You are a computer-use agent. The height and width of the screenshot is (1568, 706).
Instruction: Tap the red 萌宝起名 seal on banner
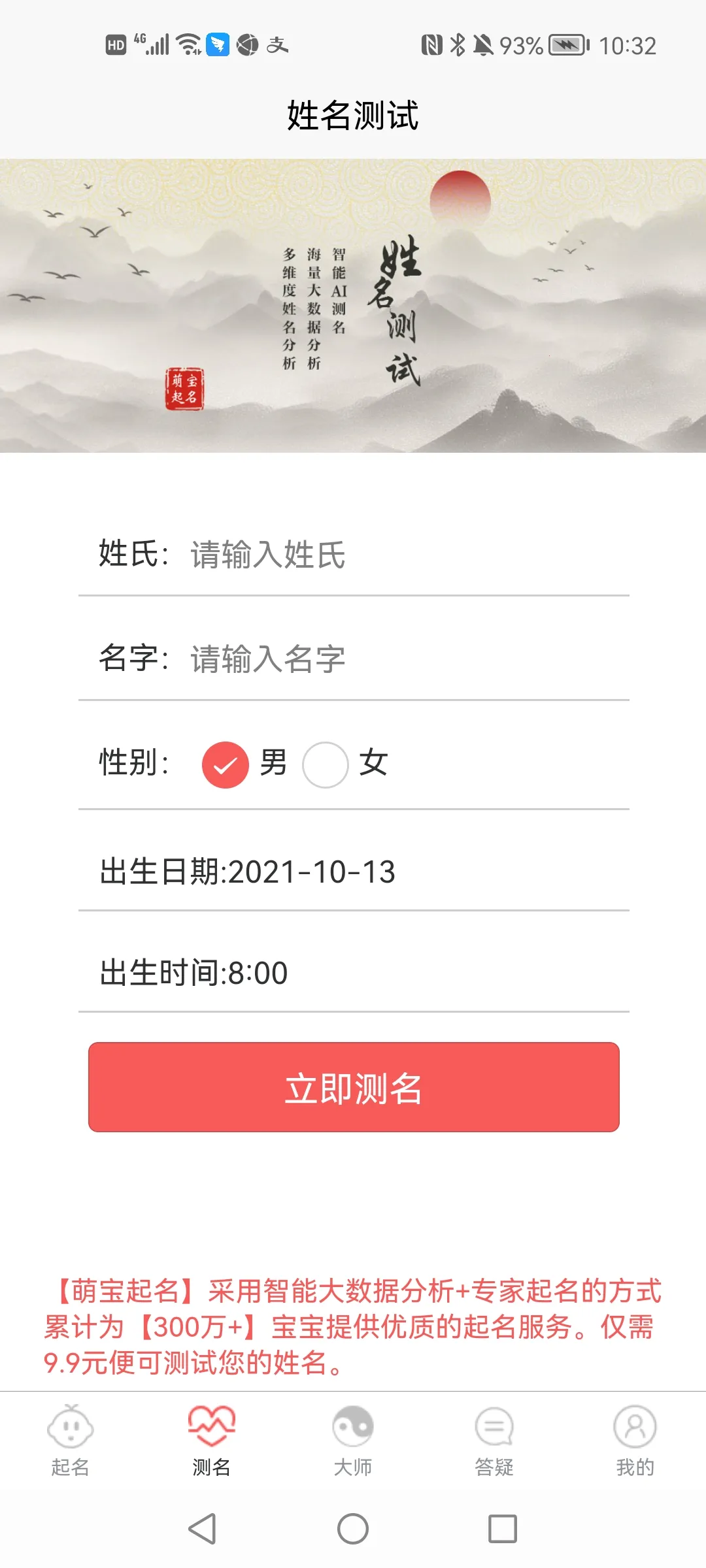[x=185, y=388]
